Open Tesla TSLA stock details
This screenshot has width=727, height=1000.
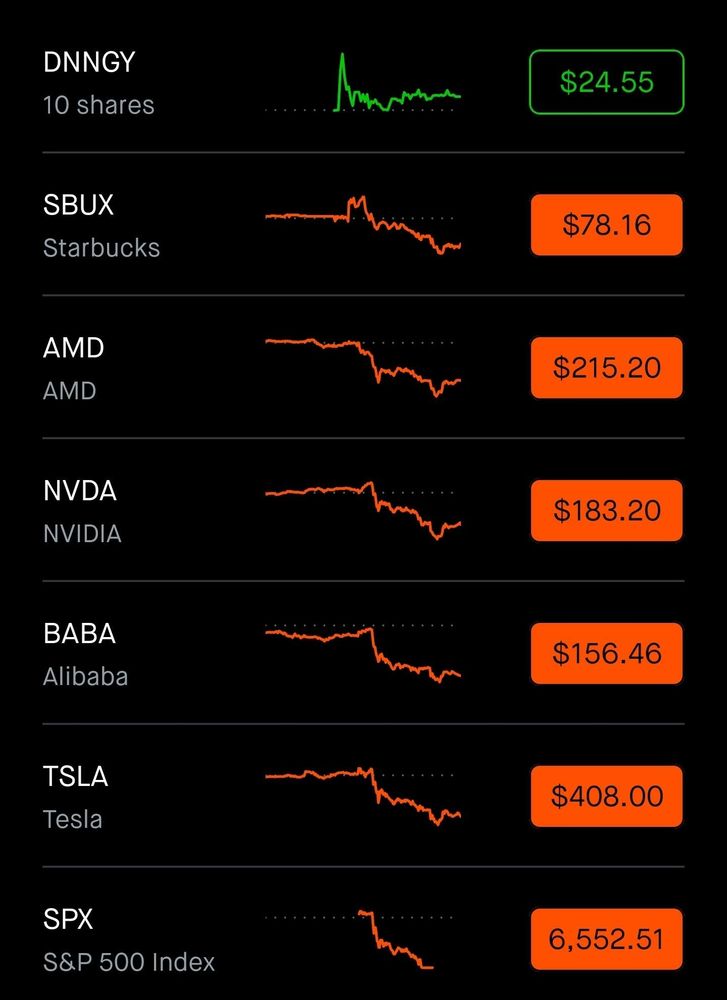point(150,797)
